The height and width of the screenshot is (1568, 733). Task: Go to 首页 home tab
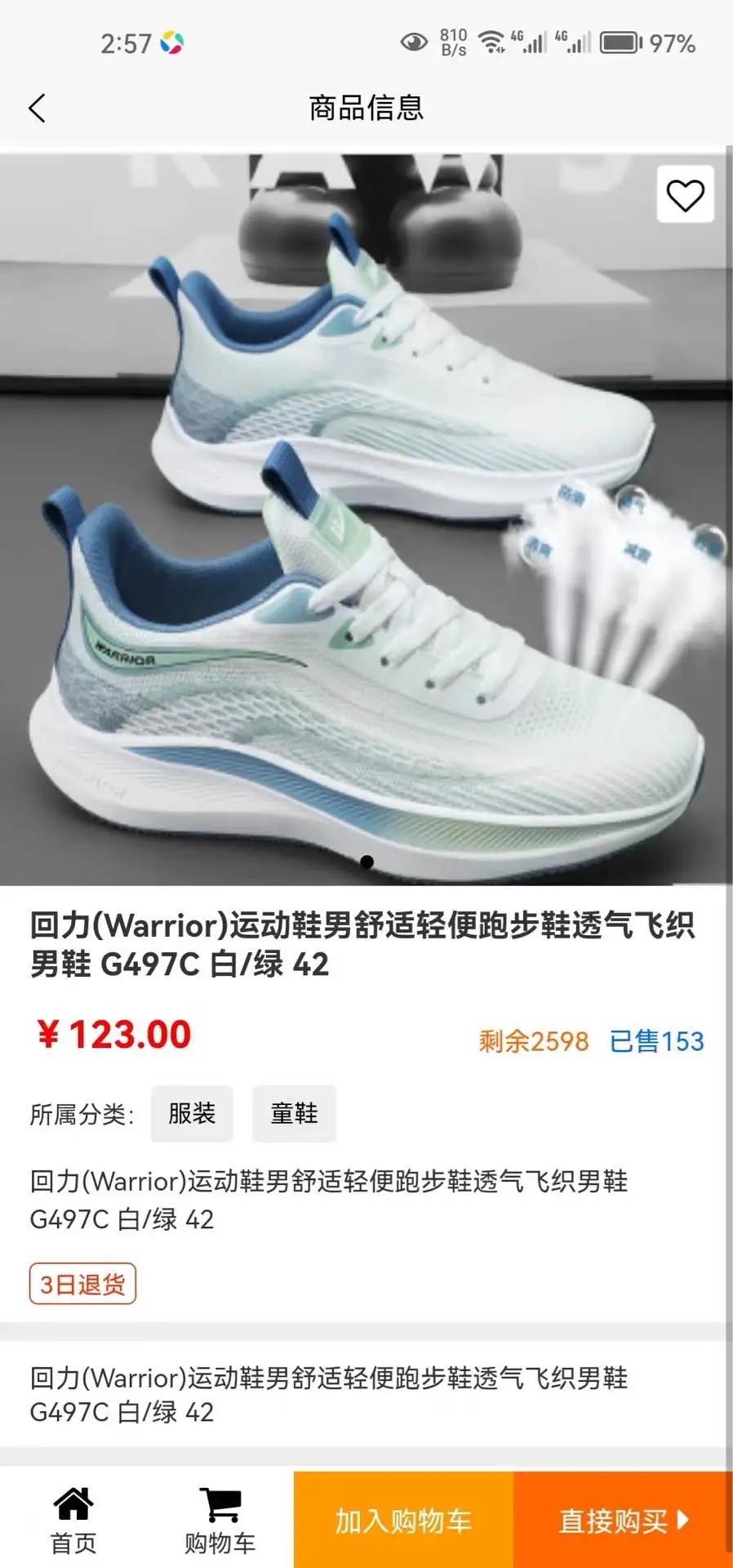pyautogui.click(x=73, y=1520)
